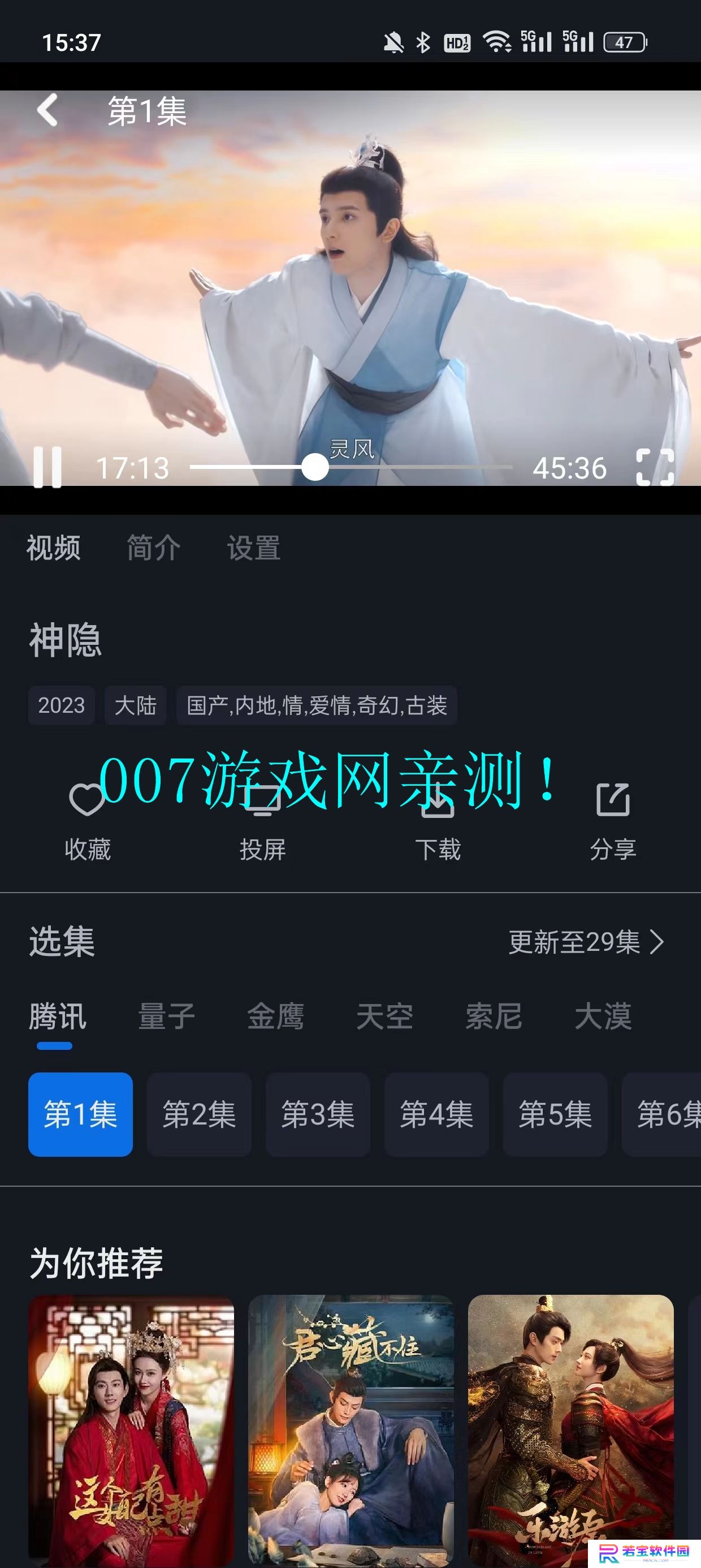The image size is (701, 1568).
Task: Enter fullscreen video mode
Action: coord(655,467)
